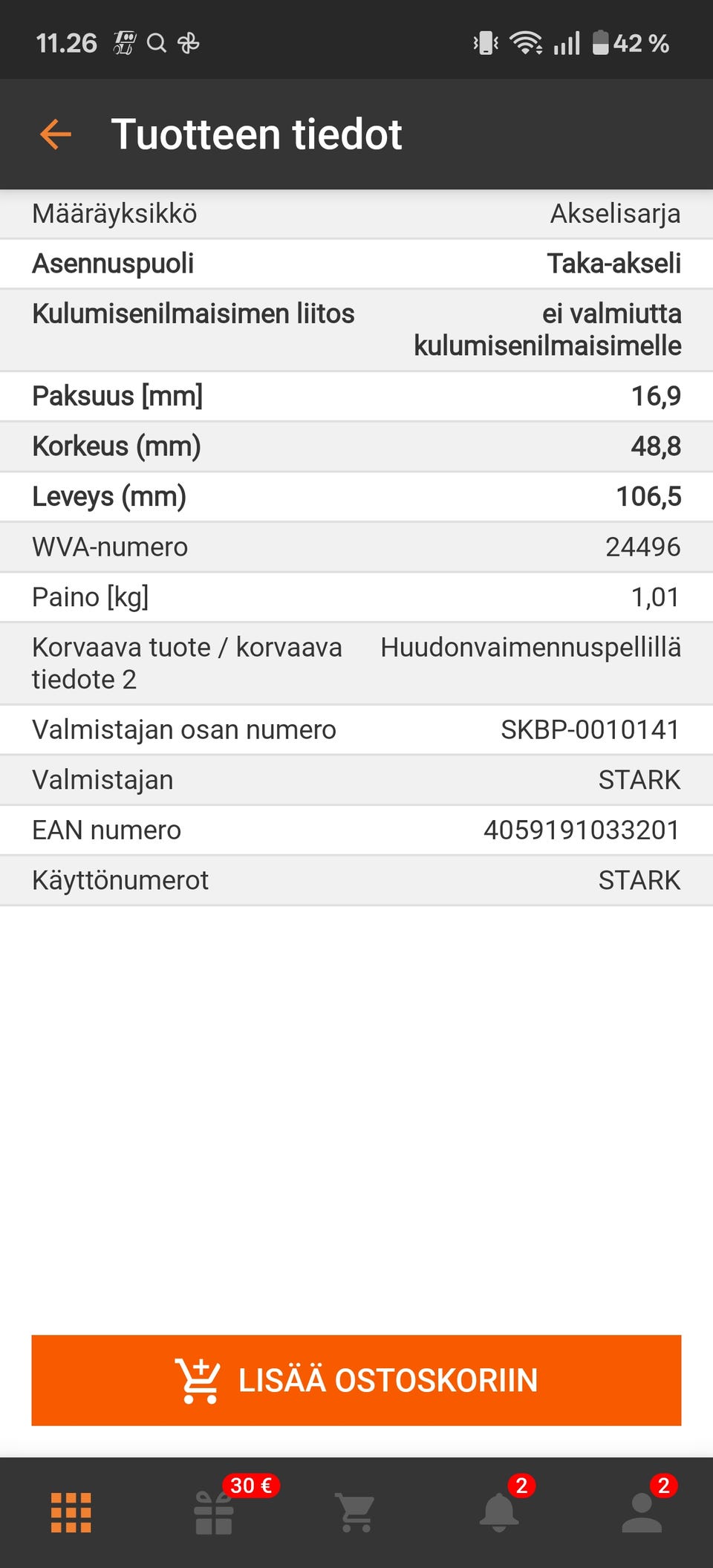Tap the Wi-Fi icon in the status bar
The image size is (713, 1568).
(526, 43)
